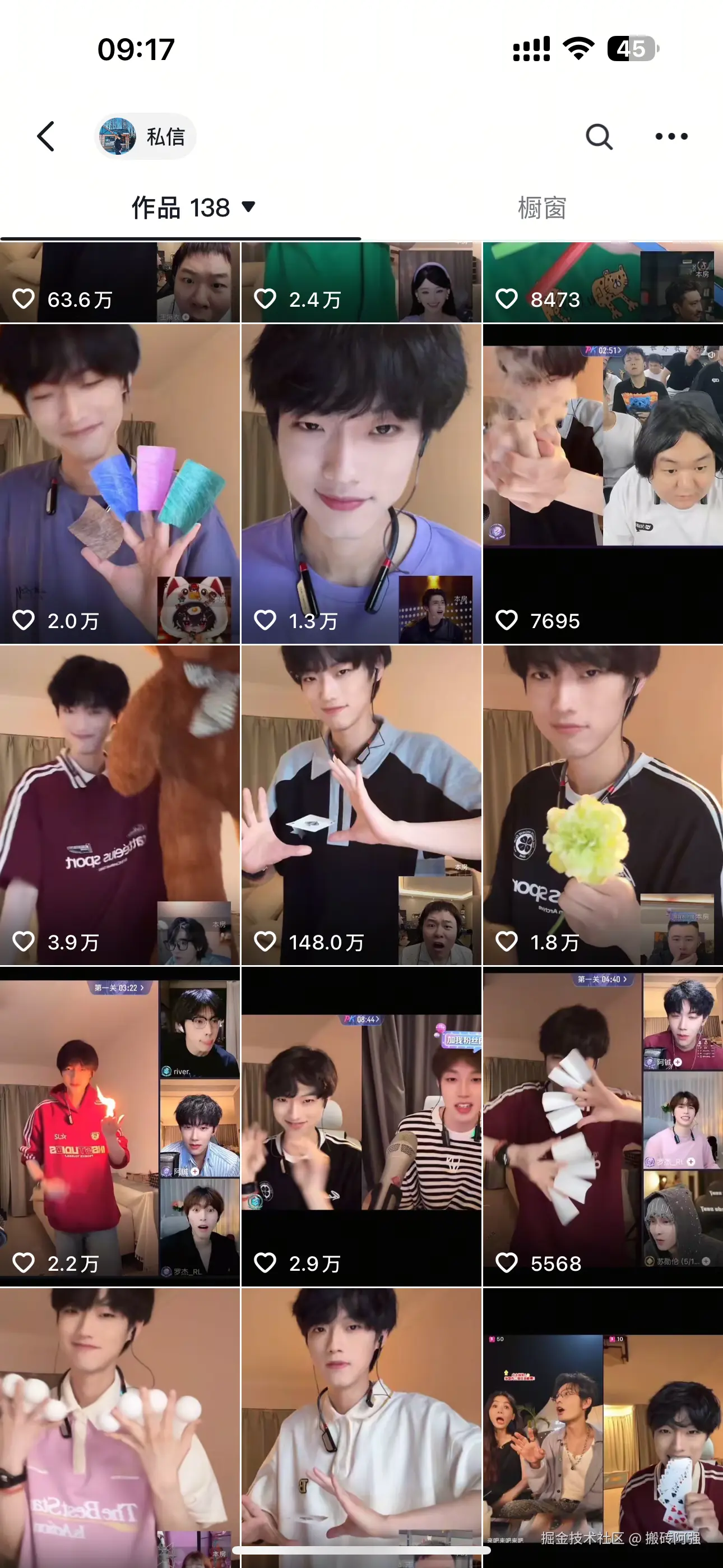Play the video with 1.3万 likes
Viewport: 723px width, 1568px height.
pos(361,483)
